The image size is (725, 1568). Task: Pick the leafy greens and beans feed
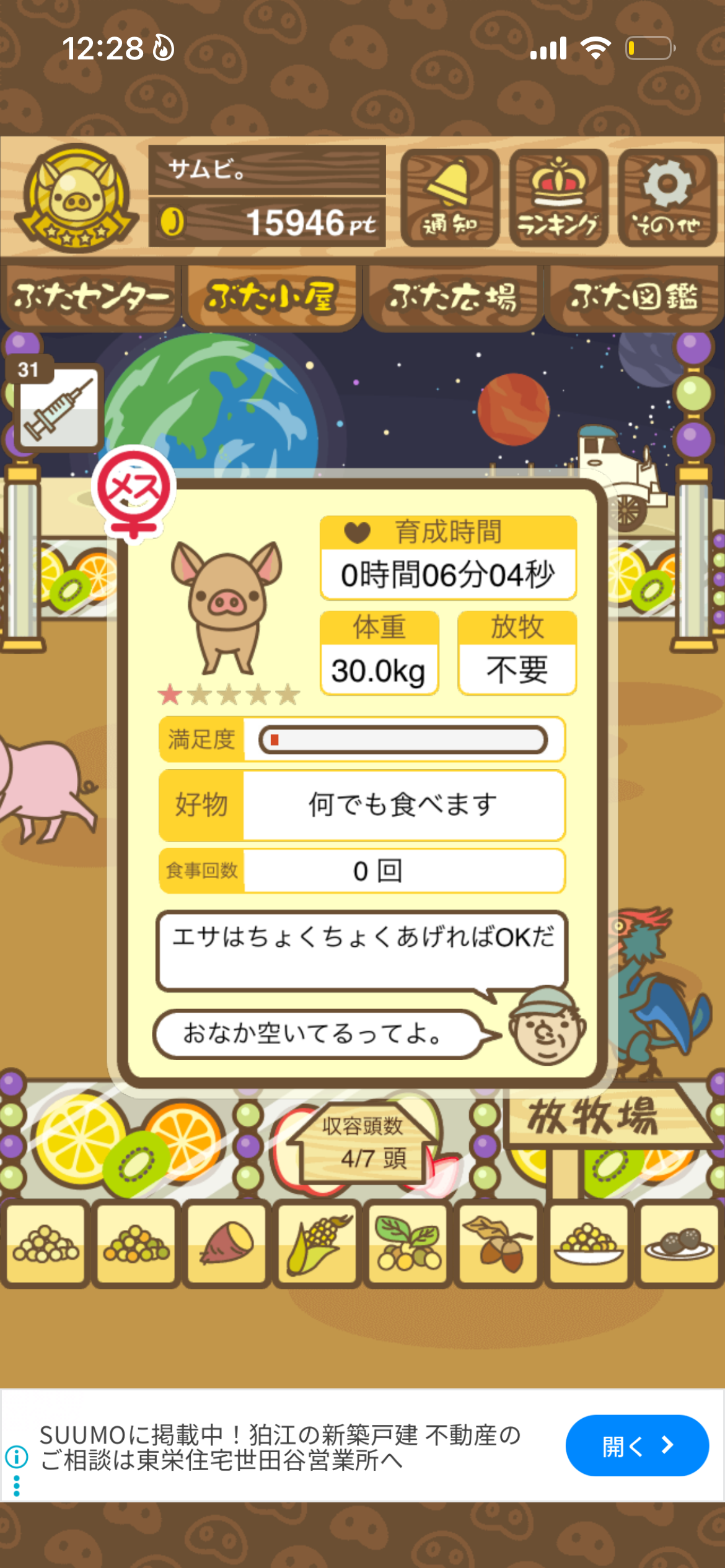click(408, 1244)
